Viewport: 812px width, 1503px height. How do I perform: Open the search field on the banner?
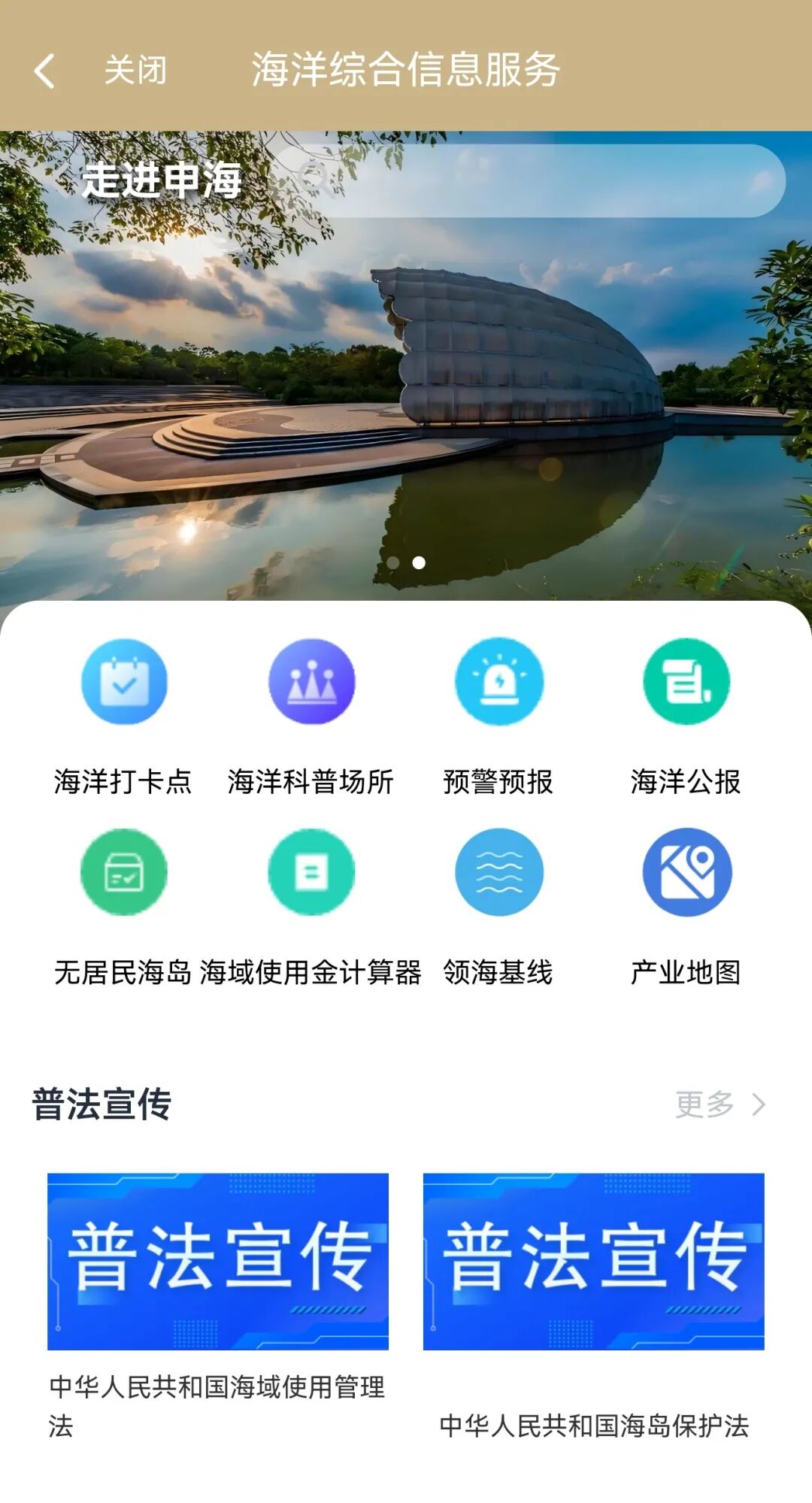click(526, 180)
